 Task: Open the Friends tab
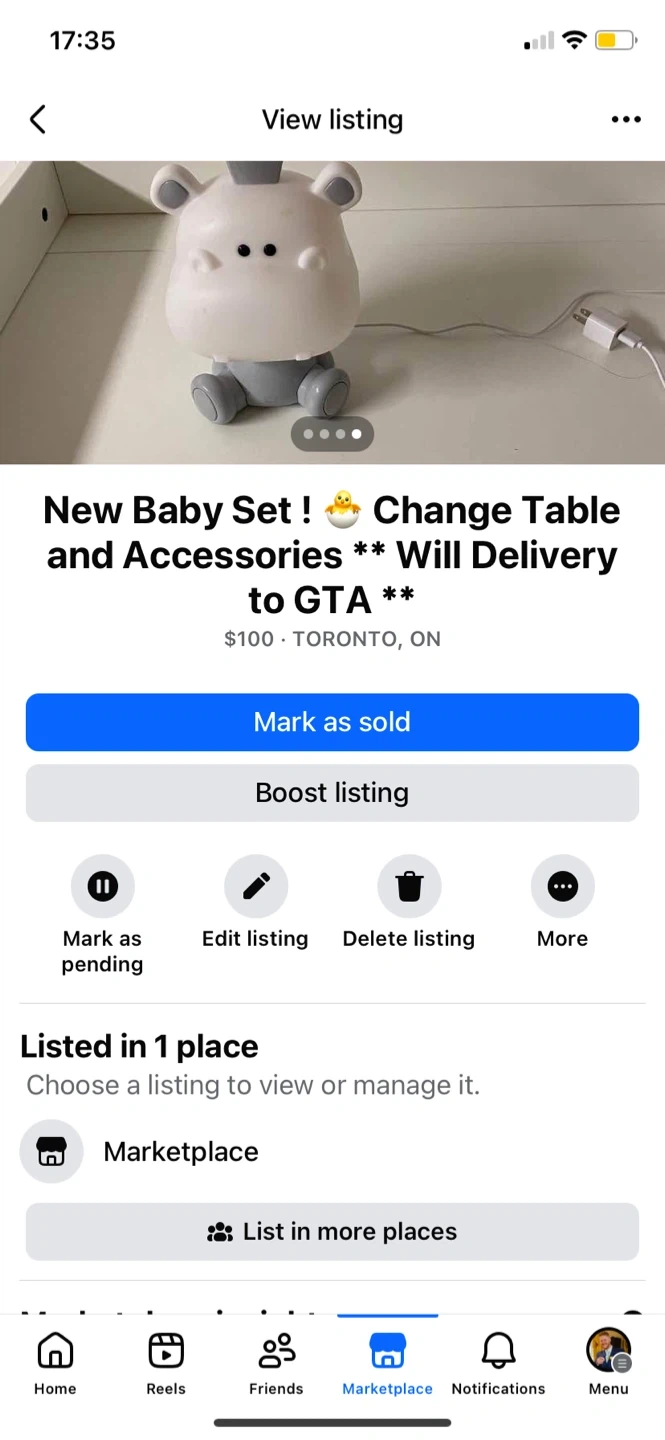coord(276,1362)
